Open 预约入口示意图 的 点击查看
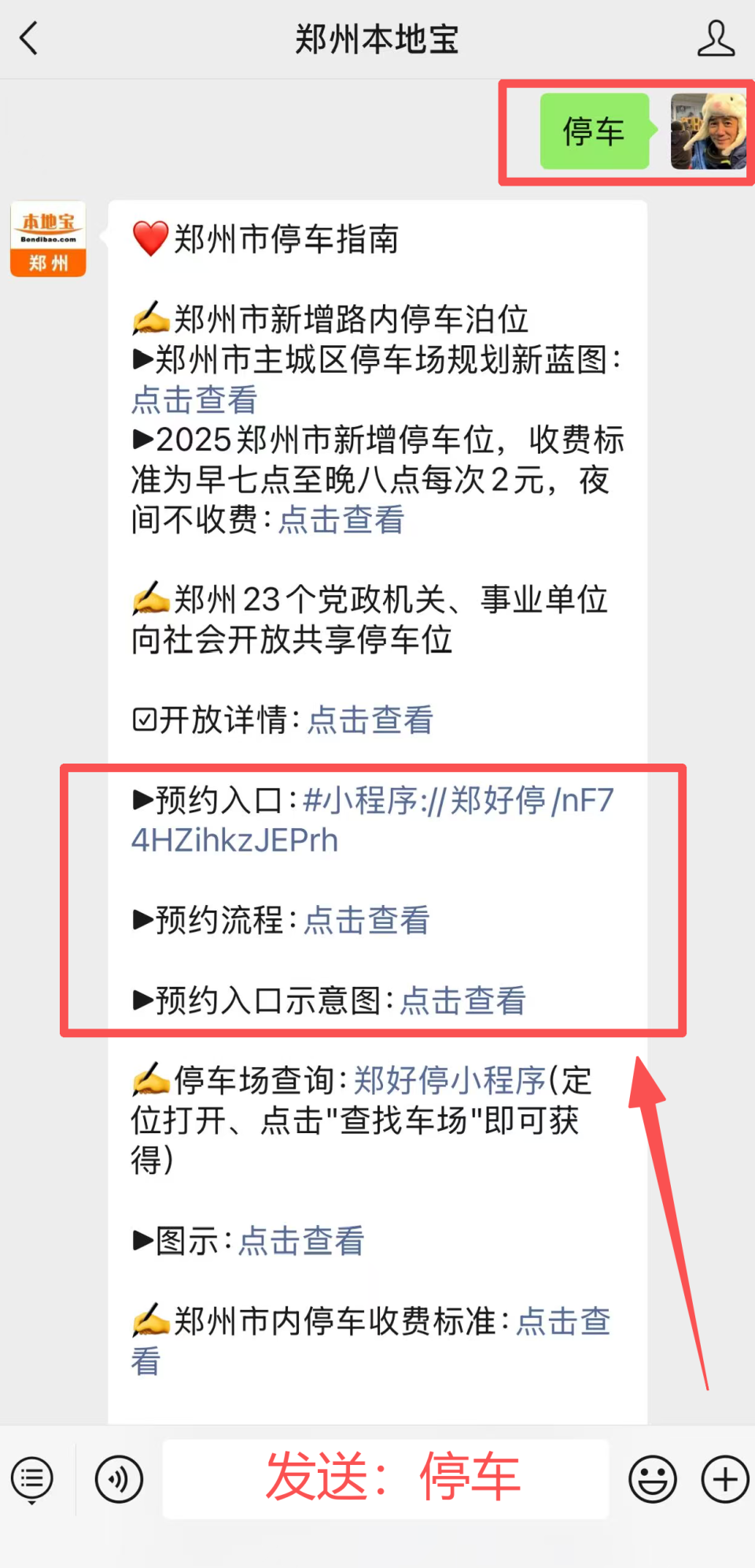755x1568 pixels. [x=462, y=1001]
